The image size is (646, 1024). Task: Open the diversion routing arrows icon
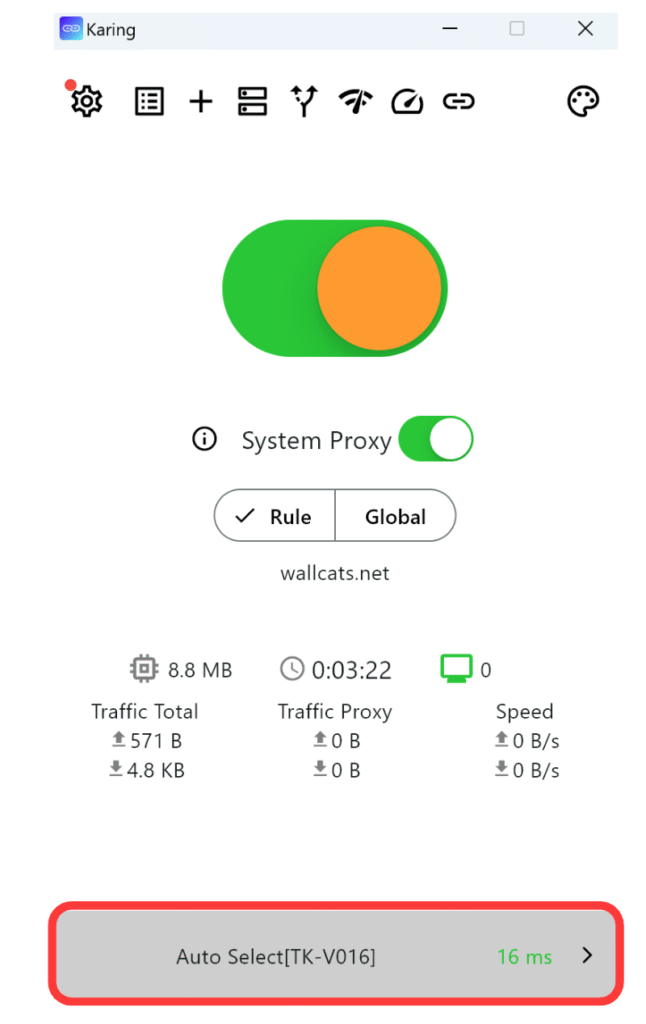pos(304,101)
